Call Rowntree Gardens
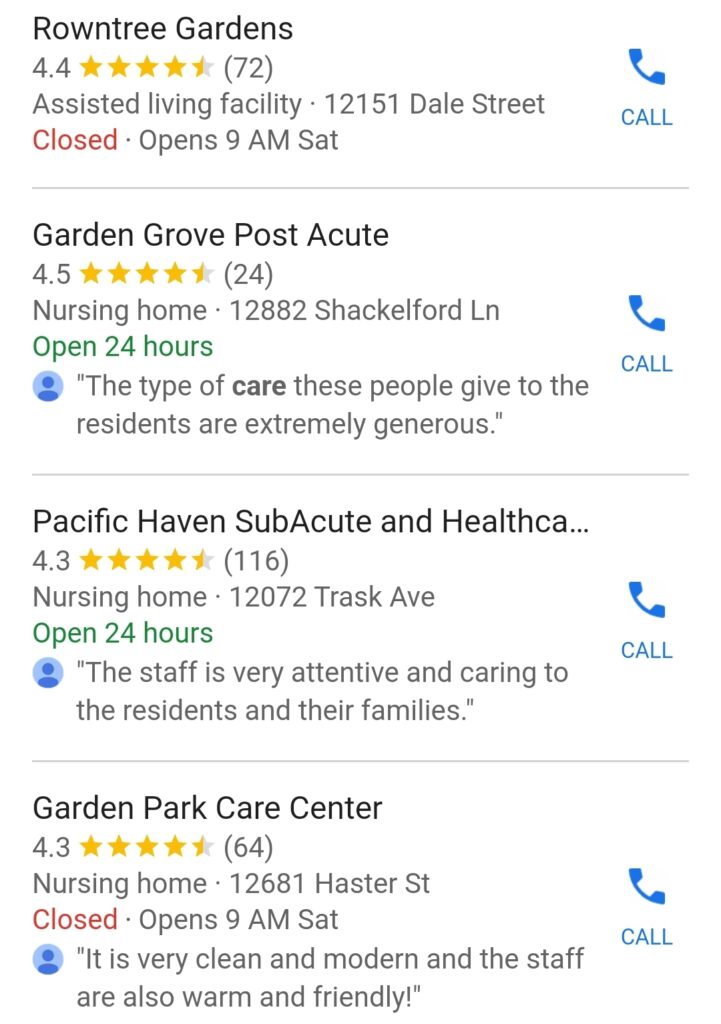 click(x=646, y=88)
